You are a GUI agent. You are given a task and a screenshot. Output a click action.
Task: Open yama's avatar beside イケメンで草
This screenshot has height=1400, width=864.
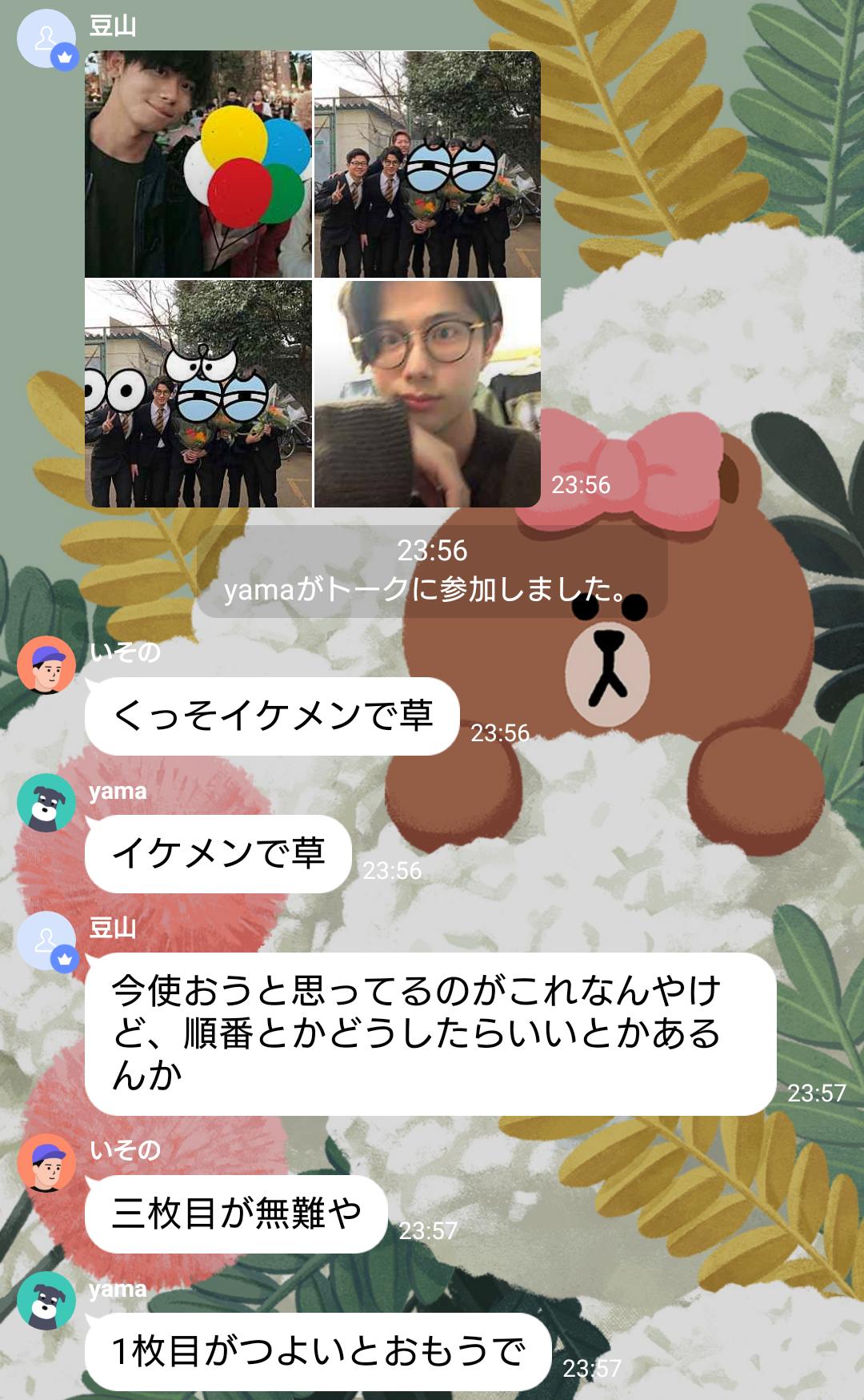46,803
